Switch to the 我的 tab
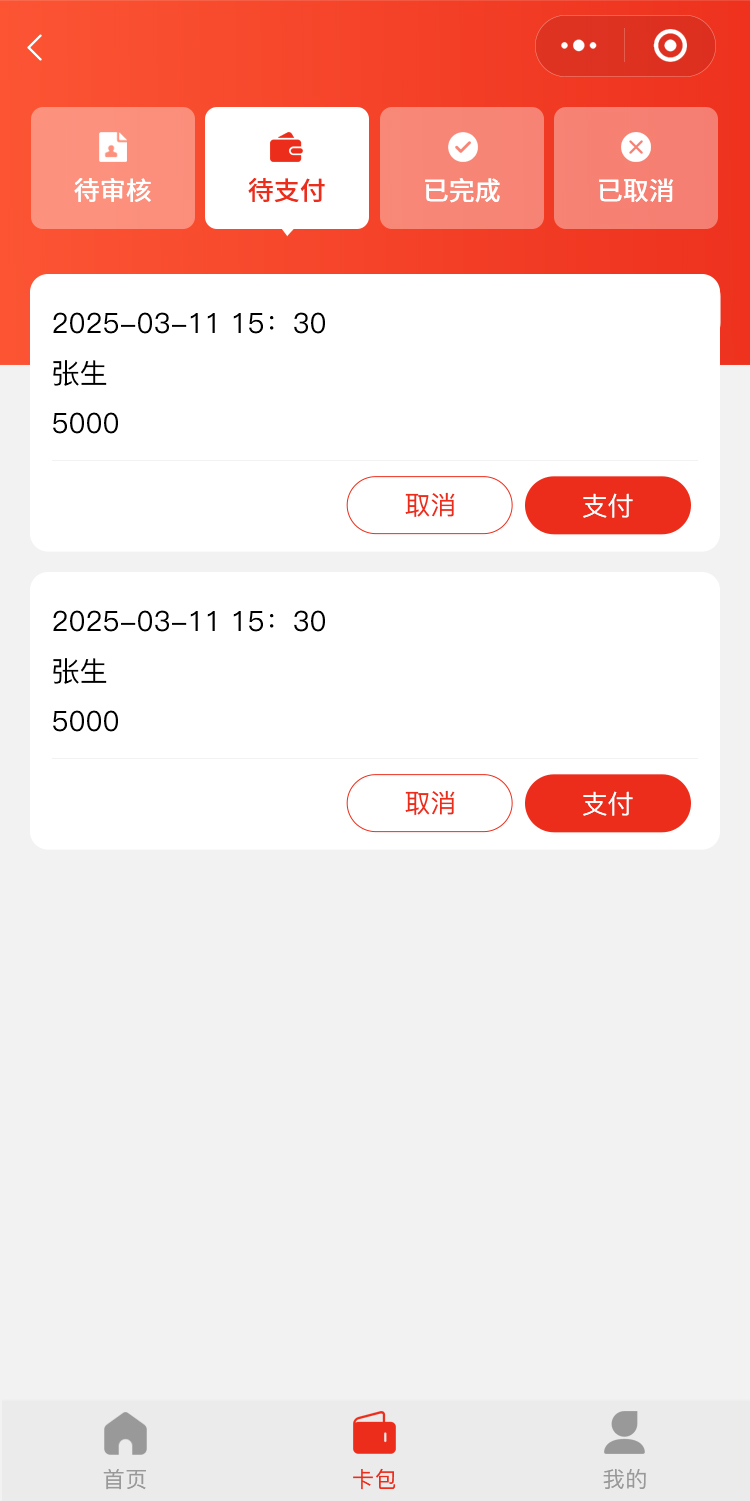This screenshot has height=1501, width=750. tap(625, 1450)
